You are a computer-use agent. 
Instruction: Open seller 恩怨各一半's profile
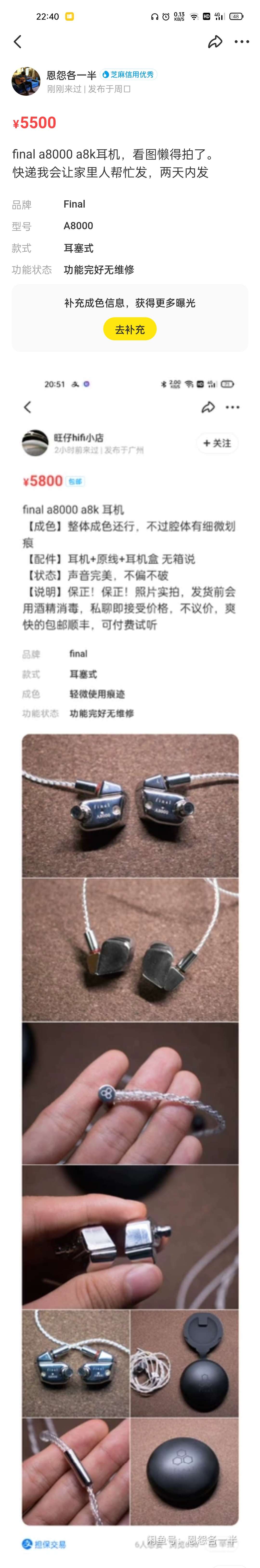pos(26,82)
